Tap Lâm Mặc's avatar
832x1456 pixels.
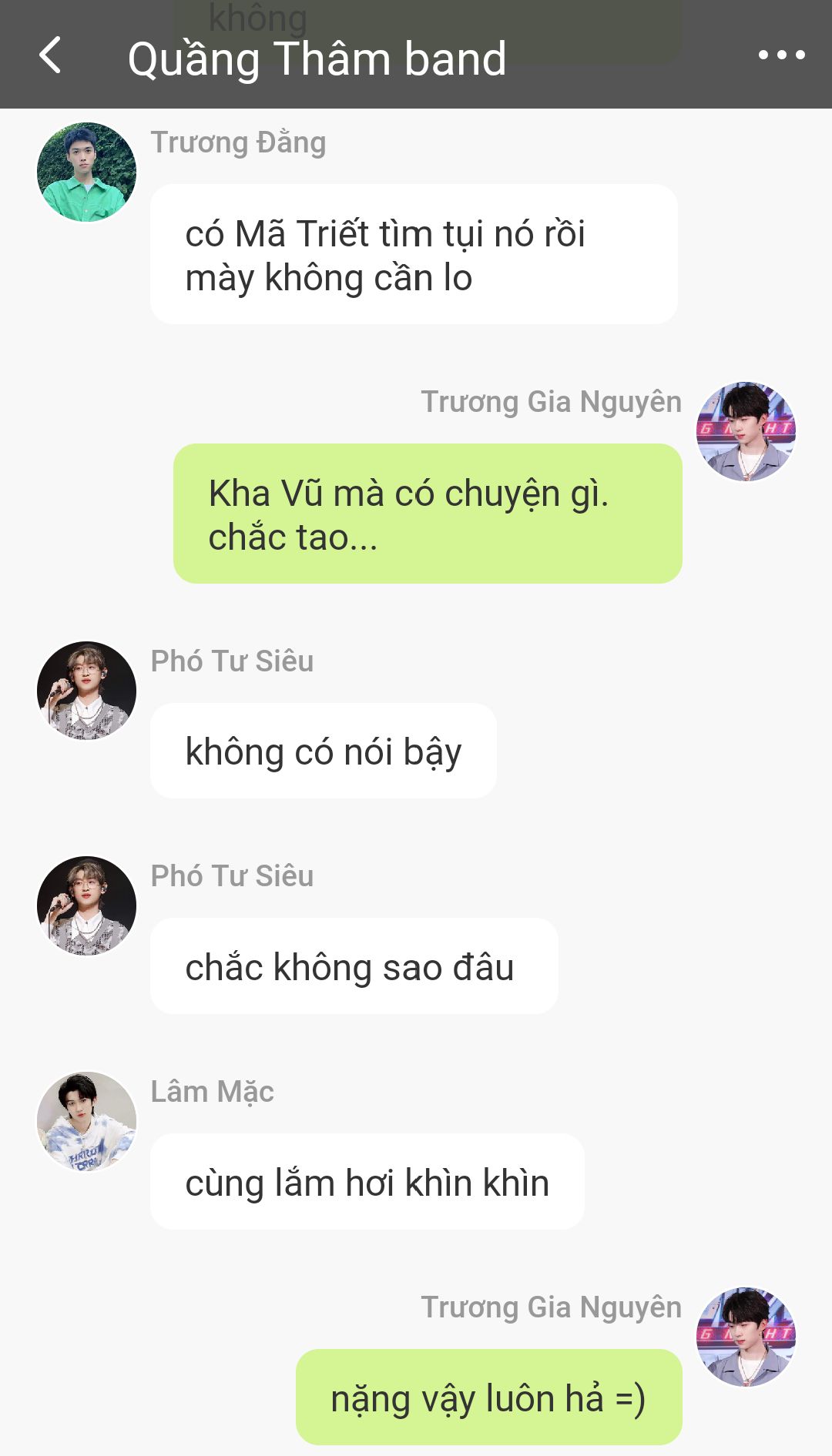point(86,1121)
